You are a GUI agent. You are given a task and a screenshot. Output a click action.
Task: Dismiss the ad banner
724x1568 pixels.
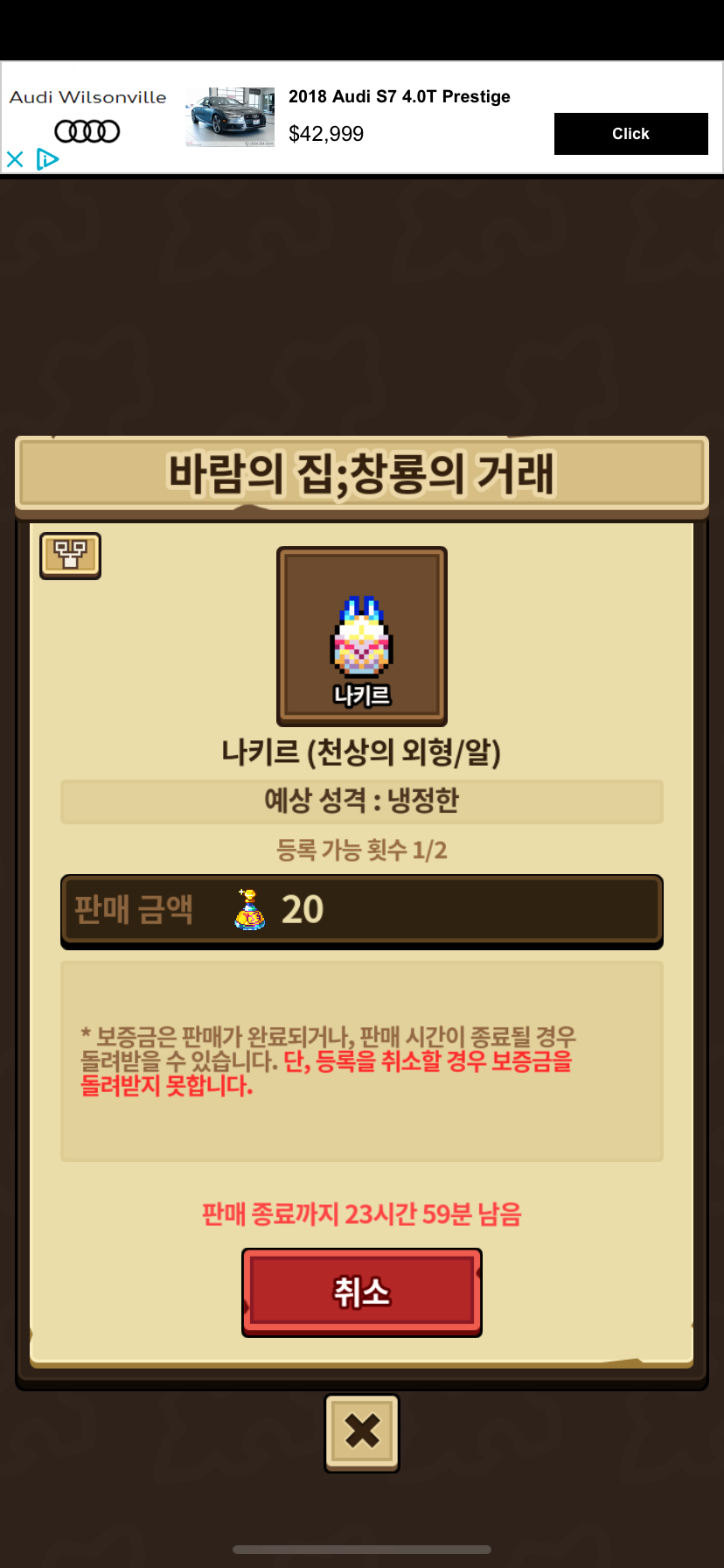point(15,159)
